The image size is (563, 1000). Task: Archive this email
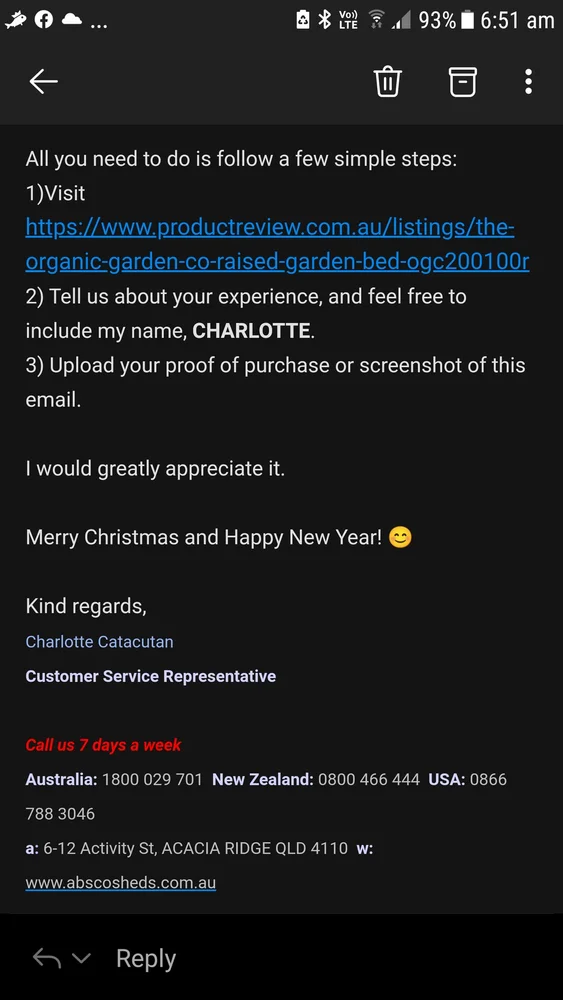[463, 82]
